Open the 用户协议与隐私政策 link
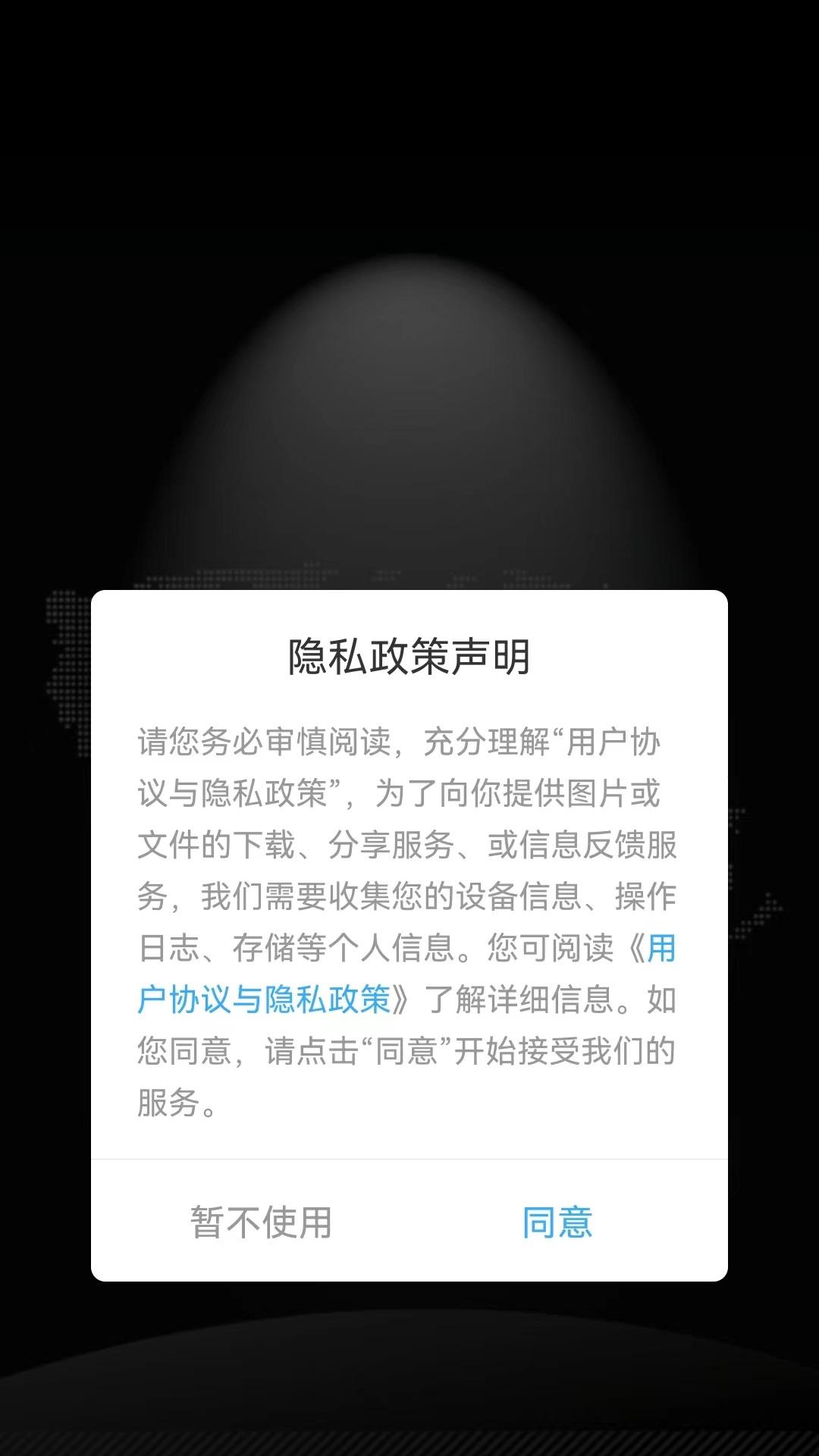The width and height of the screenshot is (819, 1456). click(x=264, y=999)
